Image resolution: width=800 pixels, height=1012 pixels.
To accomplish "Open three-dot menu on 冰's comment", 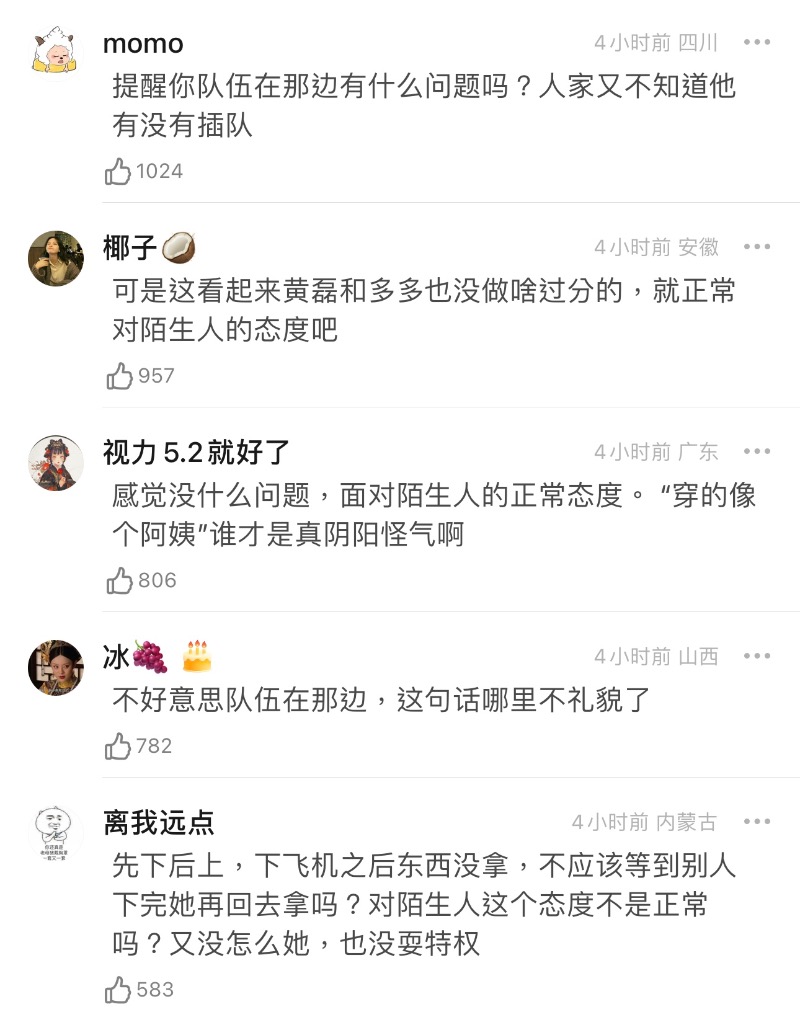I will click(757, 656).
